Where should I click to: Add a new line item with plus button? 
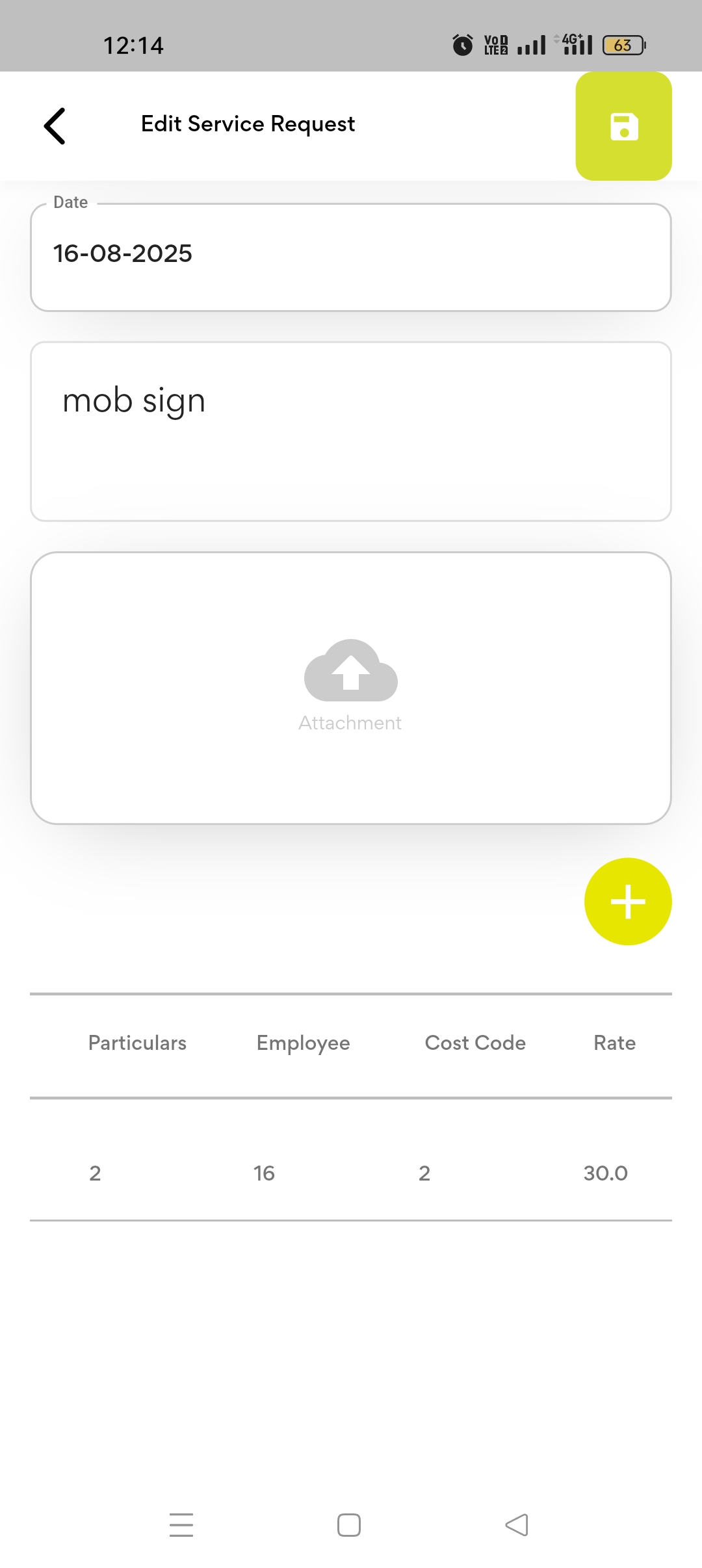pos(627,901)
